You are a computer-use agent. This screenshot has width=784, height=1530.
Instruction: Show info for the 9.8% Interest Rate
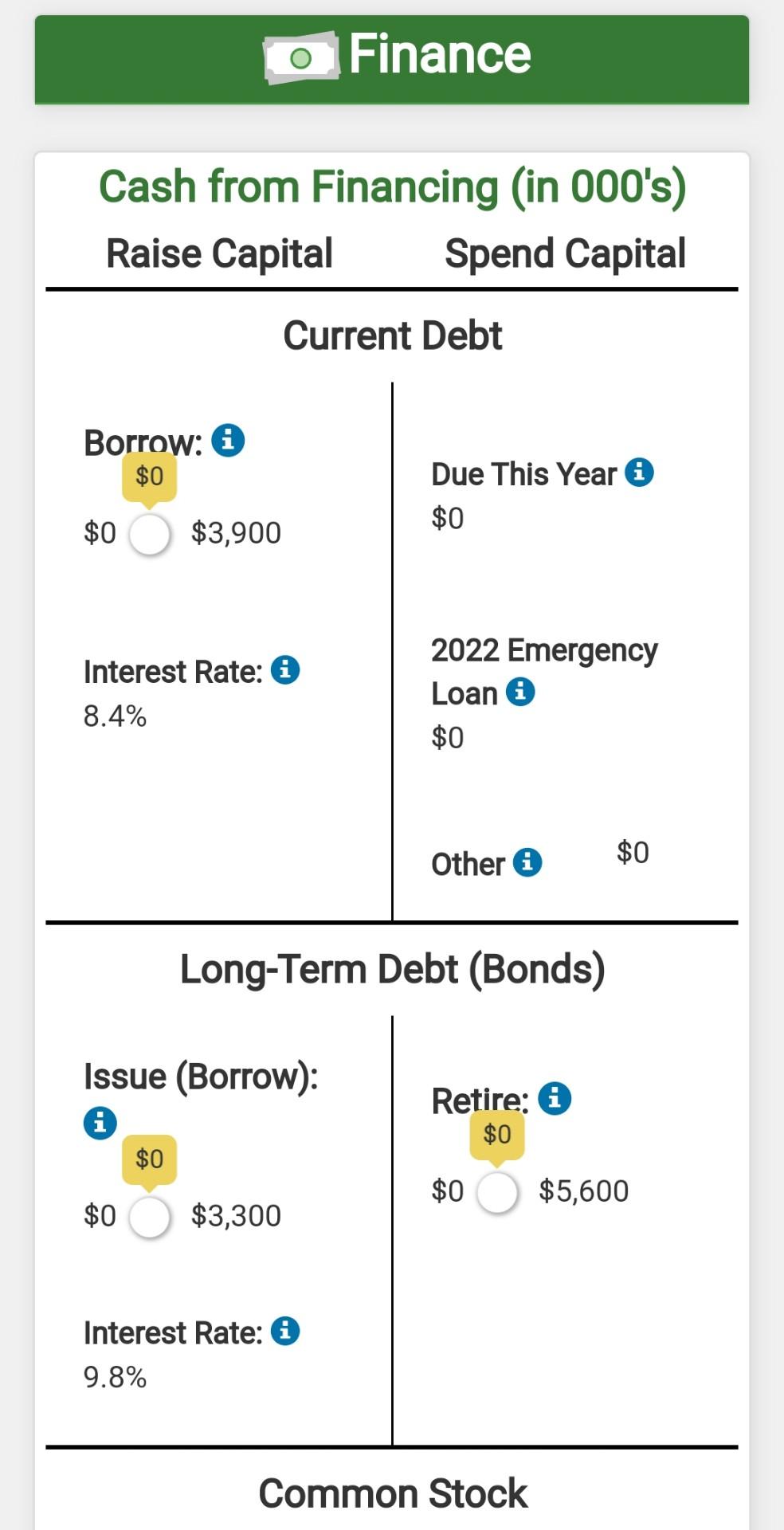click(285, 1331)
